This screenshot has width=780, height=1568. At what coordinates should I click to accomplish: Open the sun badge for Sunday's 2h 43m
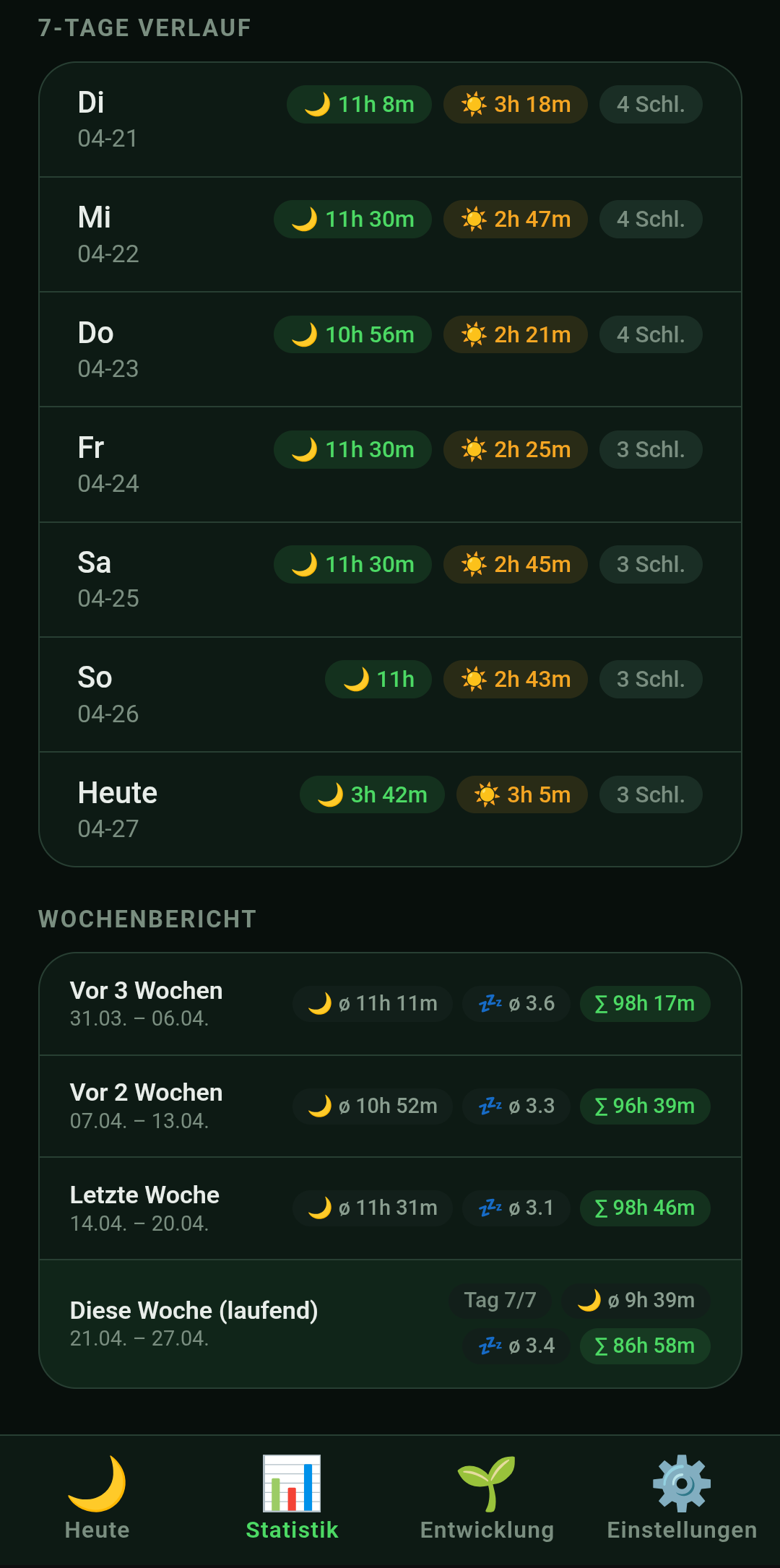[515, 679]
